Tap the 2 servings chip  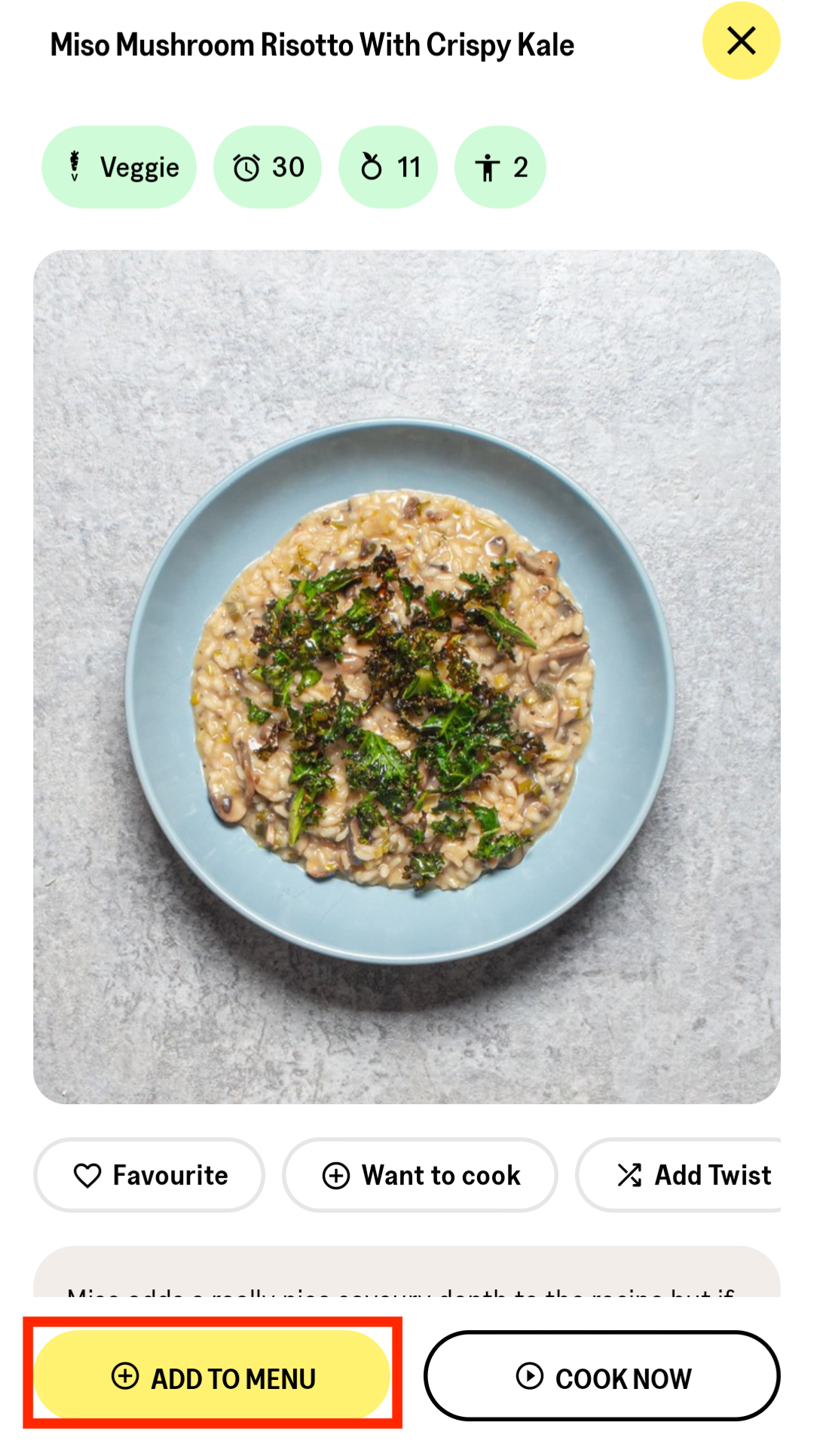pos(500,167)
